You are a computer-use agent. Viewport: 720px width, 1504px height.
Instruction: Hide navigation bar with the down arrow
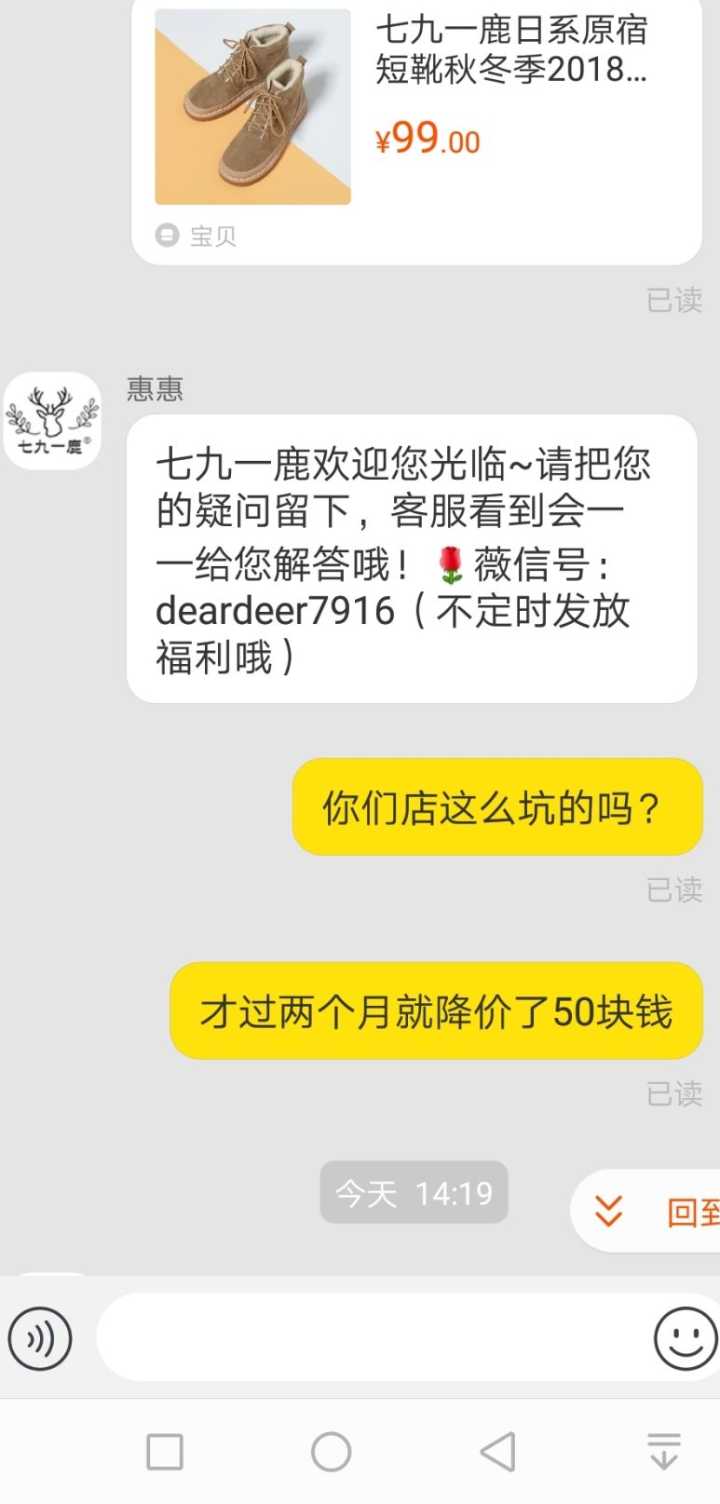coord(663,1451)
